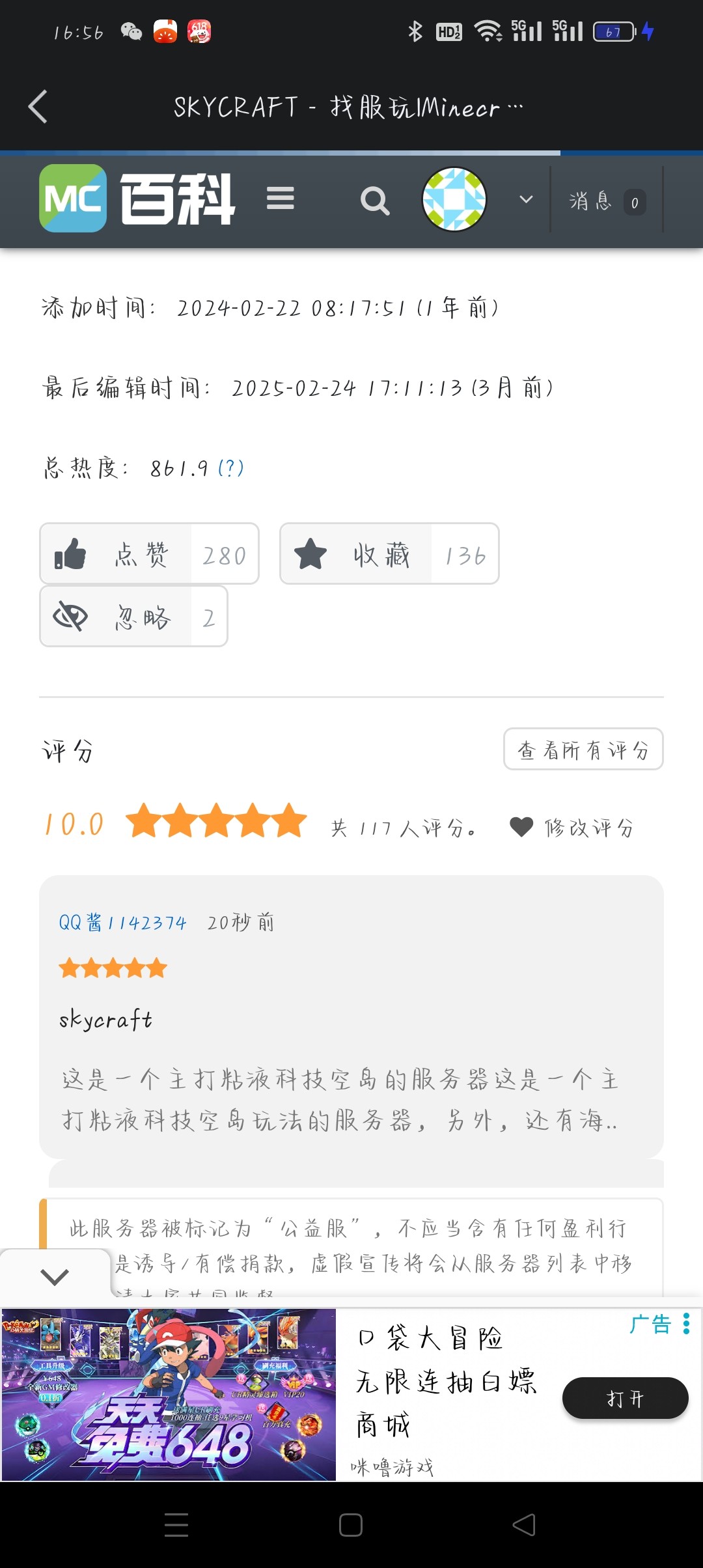
Task: Open the user avatar profile
Action: pyautogui.click(x=454, y=199)
